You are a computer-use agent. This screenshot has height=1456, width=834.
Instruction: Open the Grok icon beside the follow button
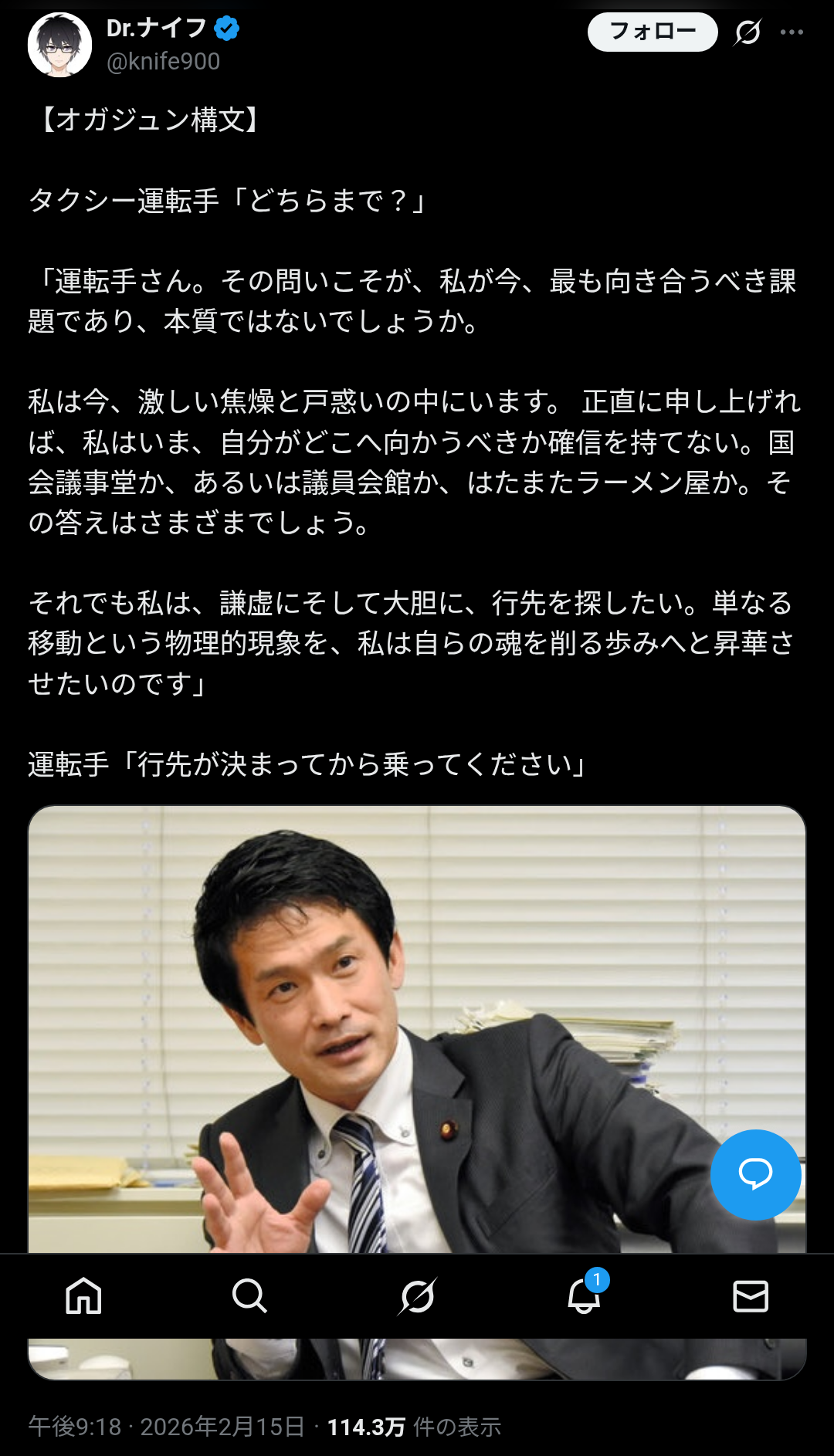point(748,32)
